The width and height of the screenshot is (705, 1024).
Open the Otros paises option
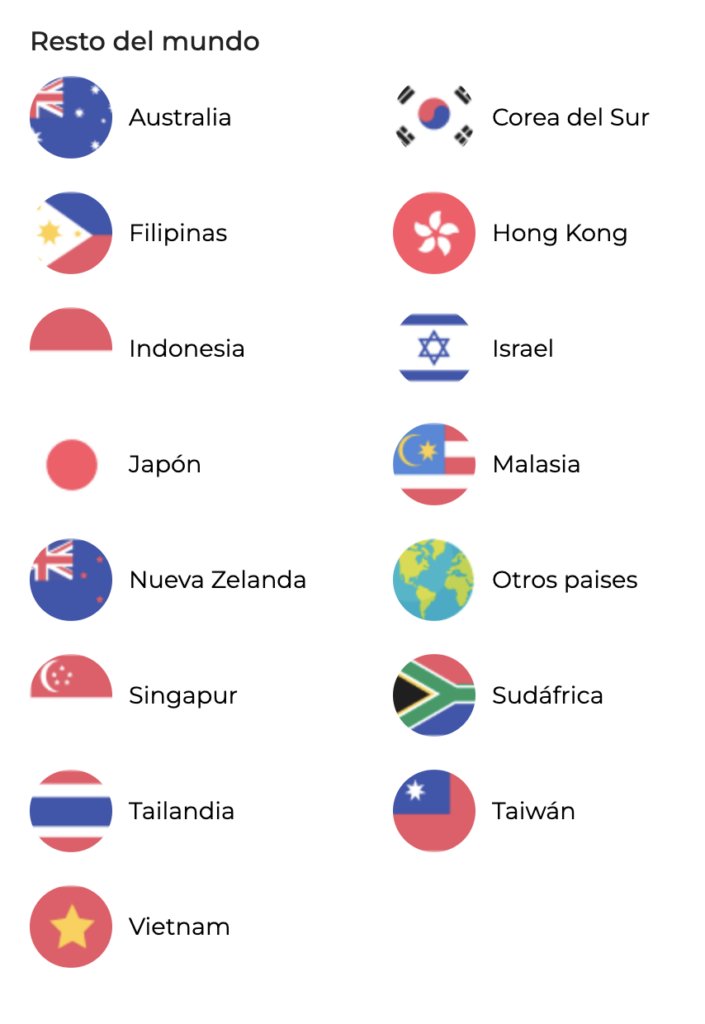564,580
